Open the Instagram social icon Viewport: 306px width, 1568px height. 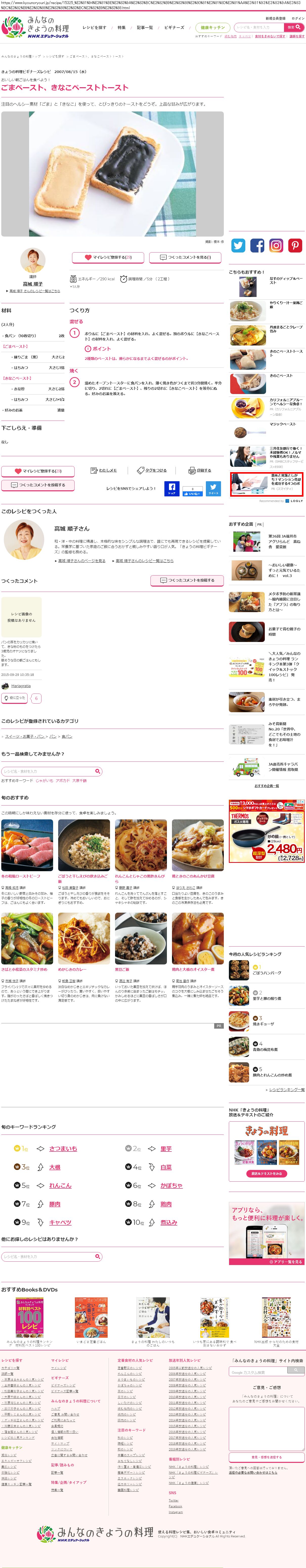(x=276, y=245)
